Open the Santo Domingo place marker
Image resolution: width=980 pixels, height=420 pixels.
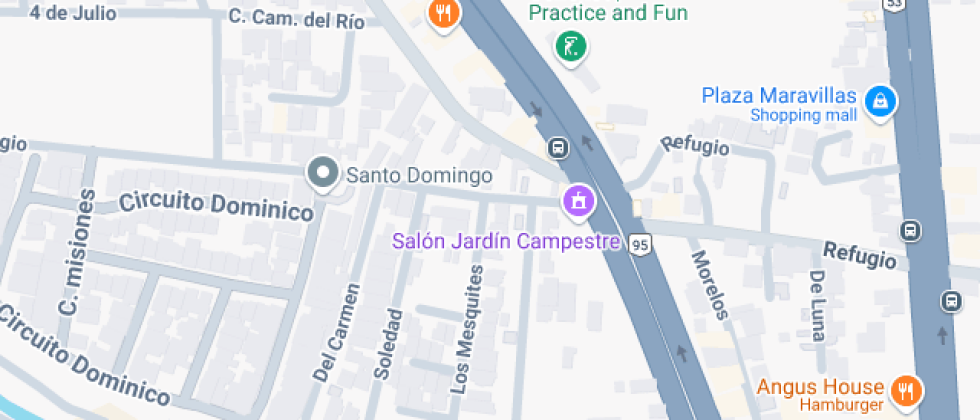click(x=322, y=174)
